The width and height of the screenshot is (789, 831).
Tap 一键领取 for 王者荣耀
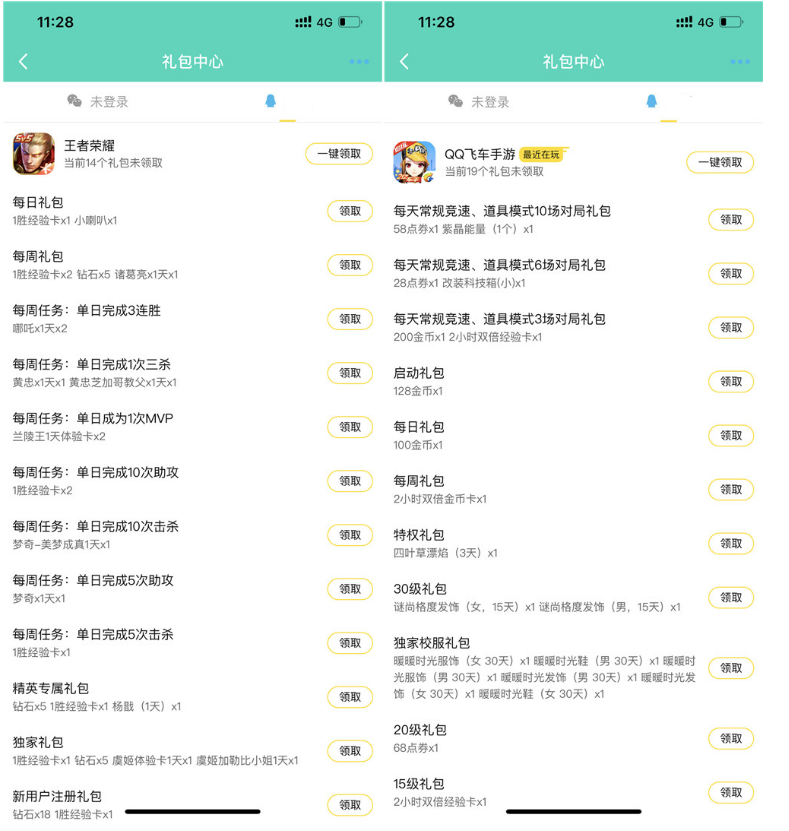338,153
